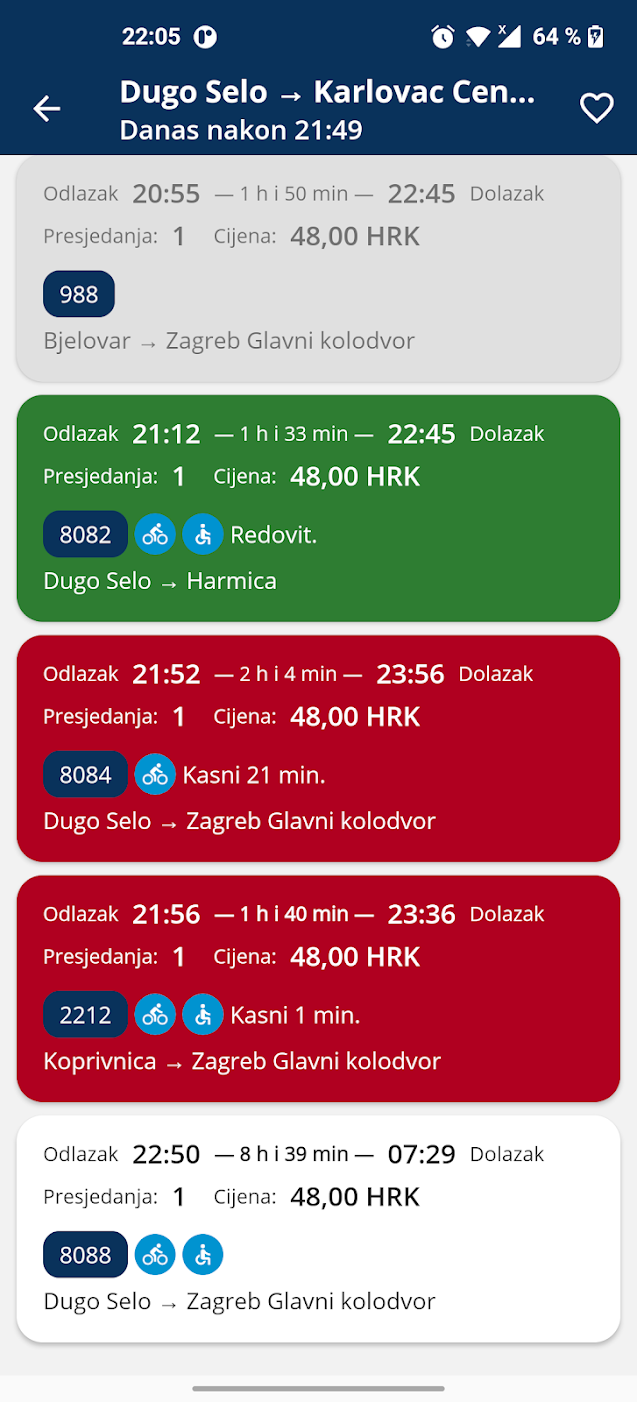This screenshot has width=637, height=1402.
Task: Go back using the arrow icon
Action: pyautogui.click(x=47, y=109)
